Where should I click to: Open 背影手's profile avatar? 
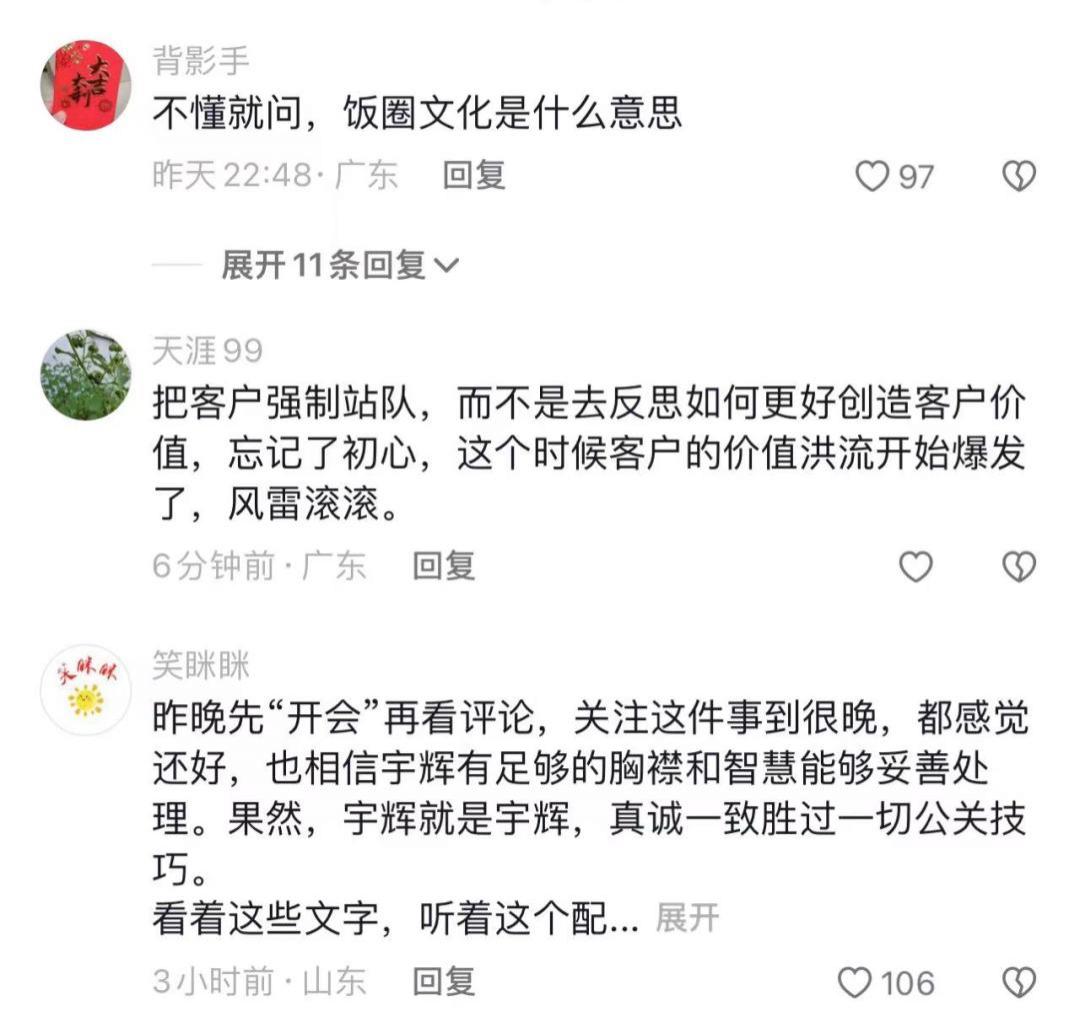(x=86, y=85)
